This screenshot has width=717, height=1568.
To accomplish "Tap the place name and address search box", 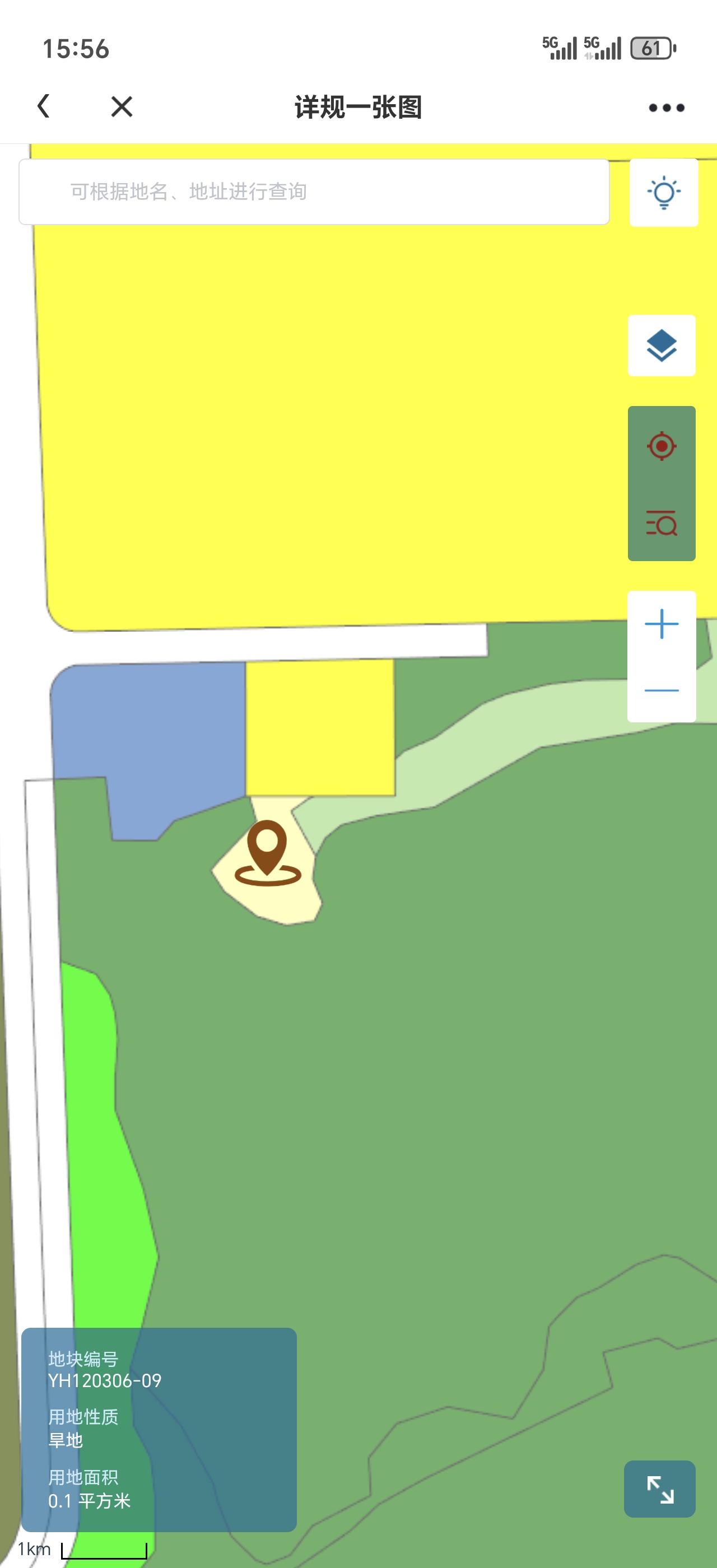I will (314, 192).
